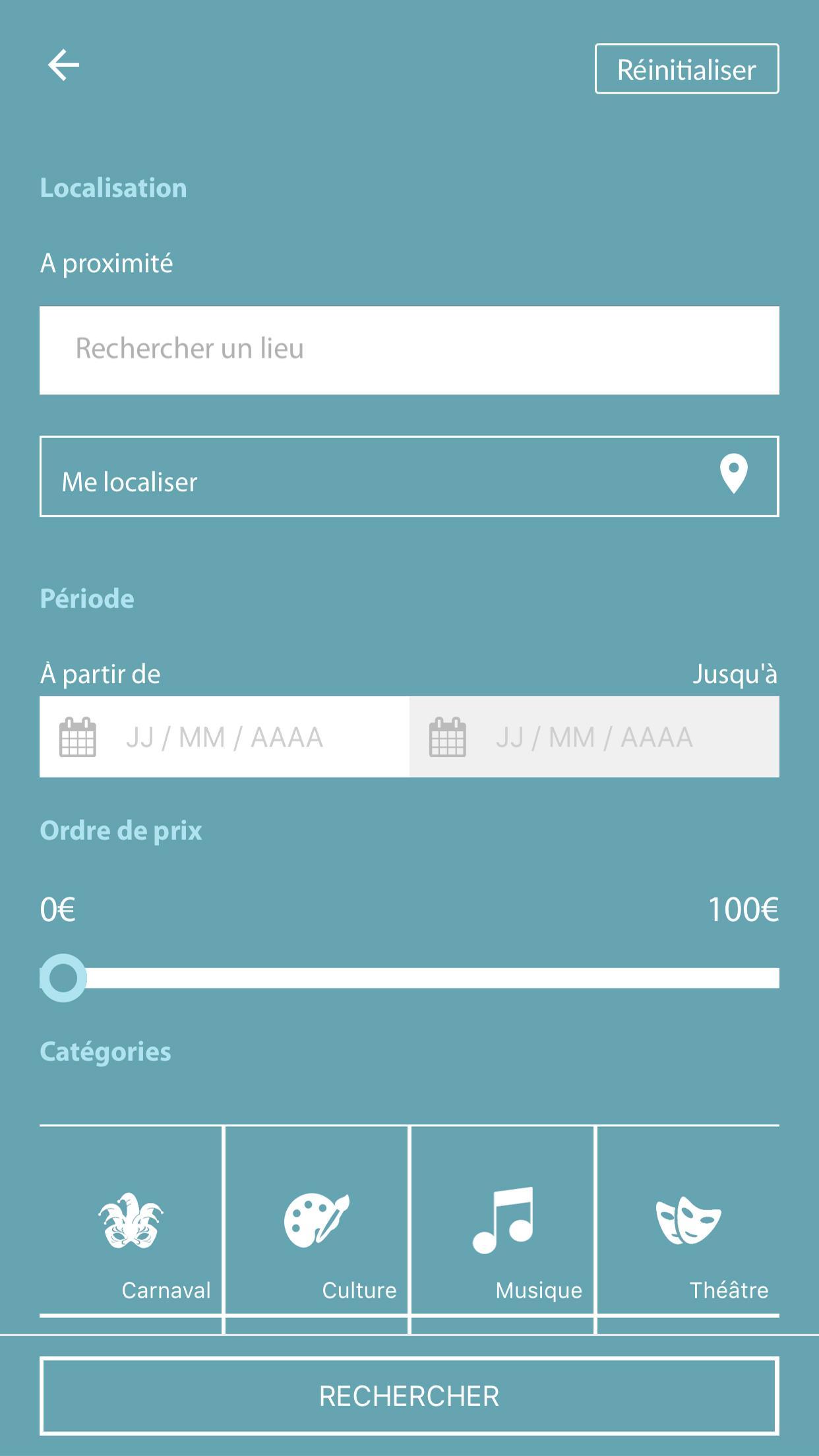This screenshot has width=819, height=1456.
Task: Choose the Culture category
Action: coord(317,1221)
